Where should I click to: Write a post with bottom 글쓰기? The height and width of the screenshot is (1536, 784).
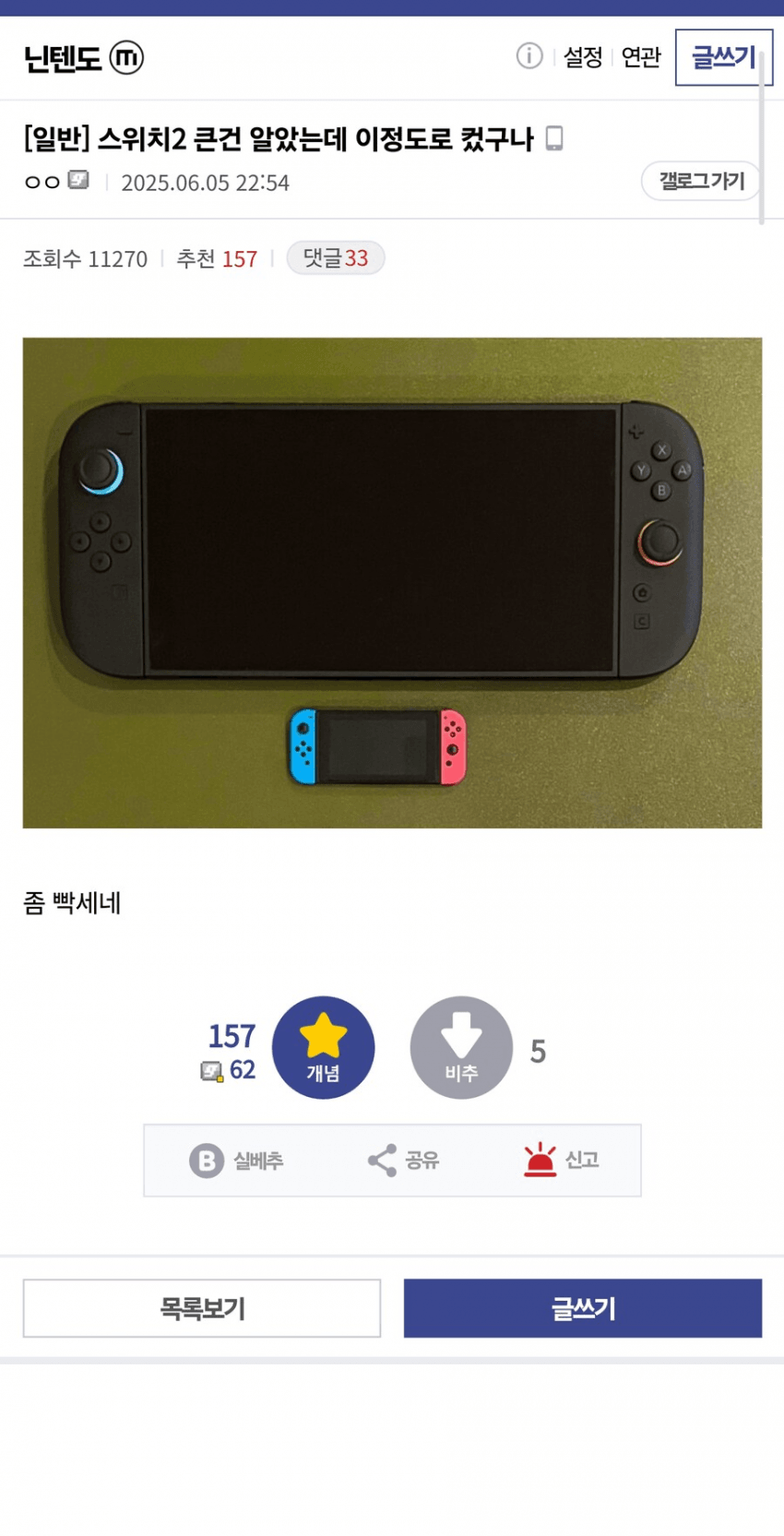(582, 1307)
